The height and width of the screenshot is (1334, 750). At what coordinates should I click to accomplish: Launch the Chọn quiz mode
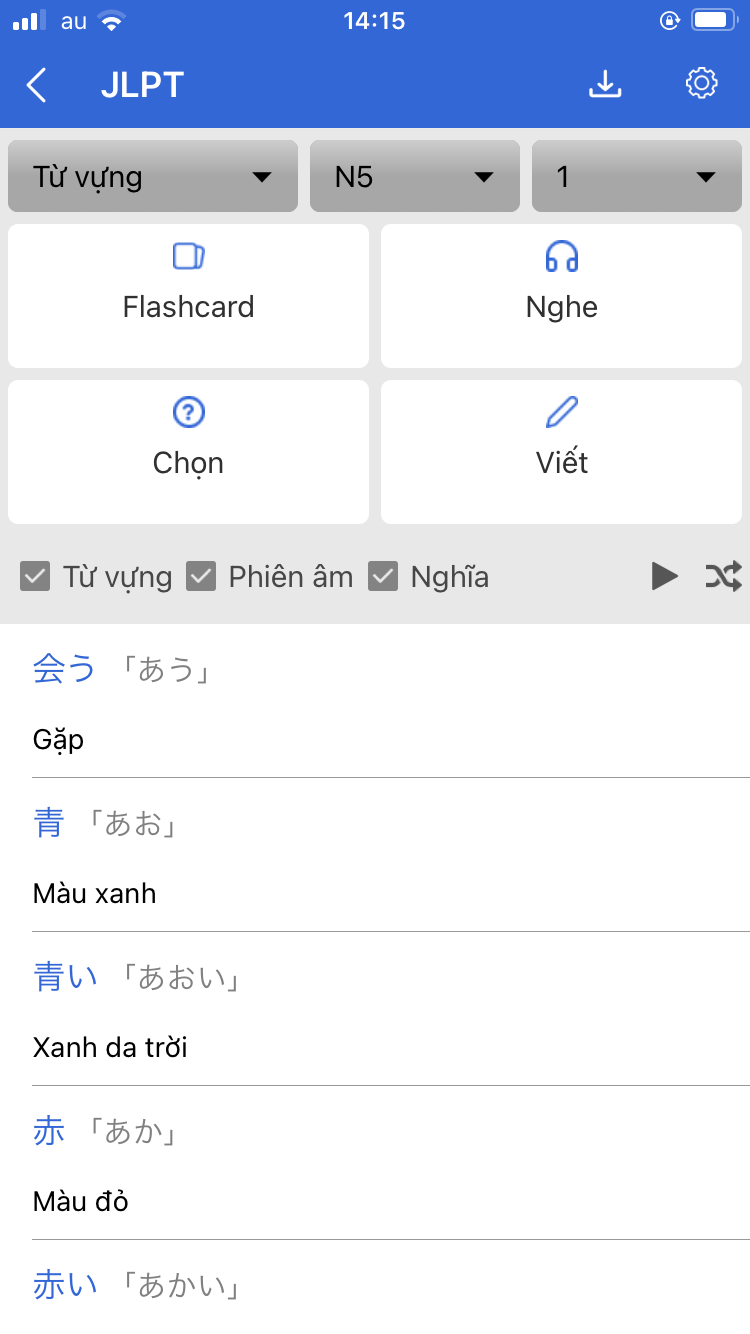click(x=188, y=452)
